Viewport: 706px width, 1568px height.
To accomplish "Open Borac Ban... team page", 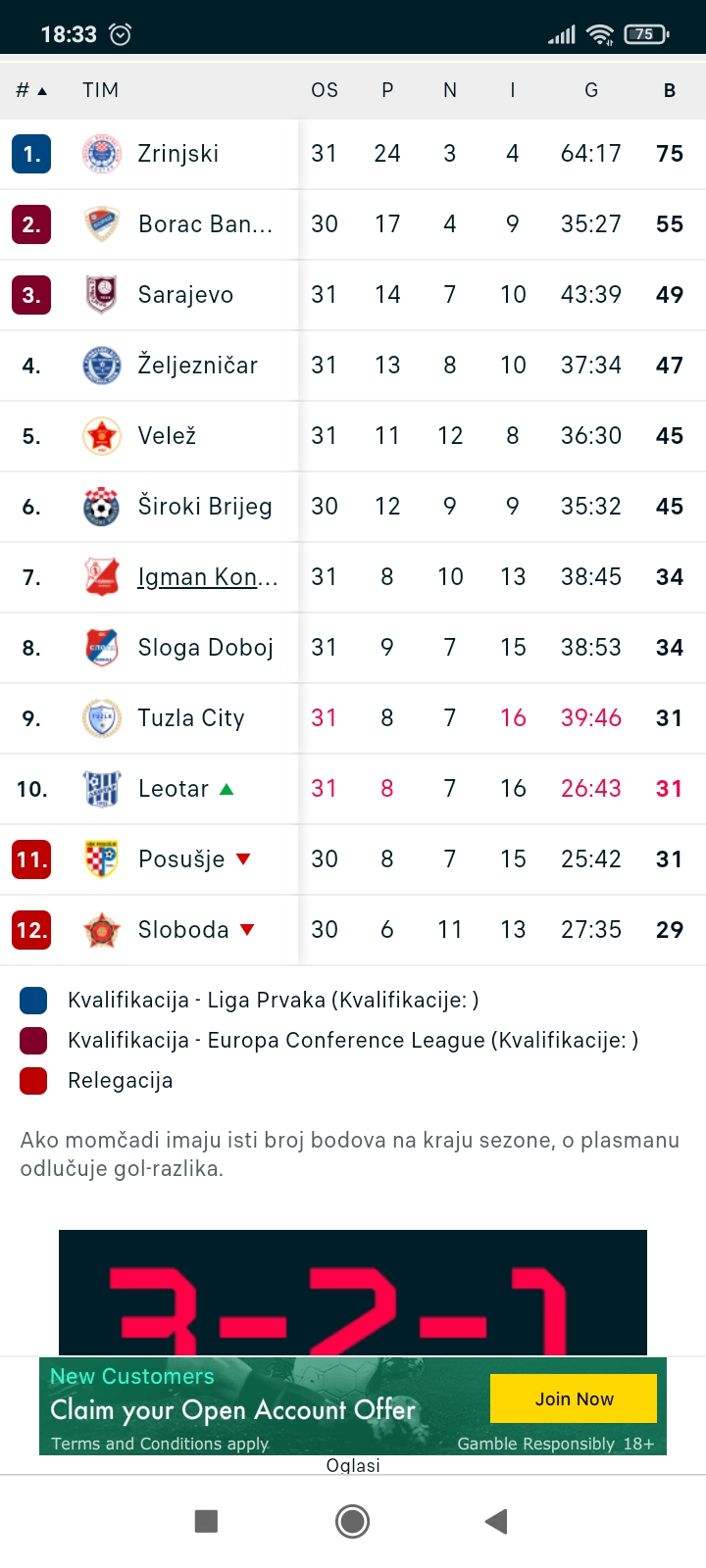I will 206,224.
